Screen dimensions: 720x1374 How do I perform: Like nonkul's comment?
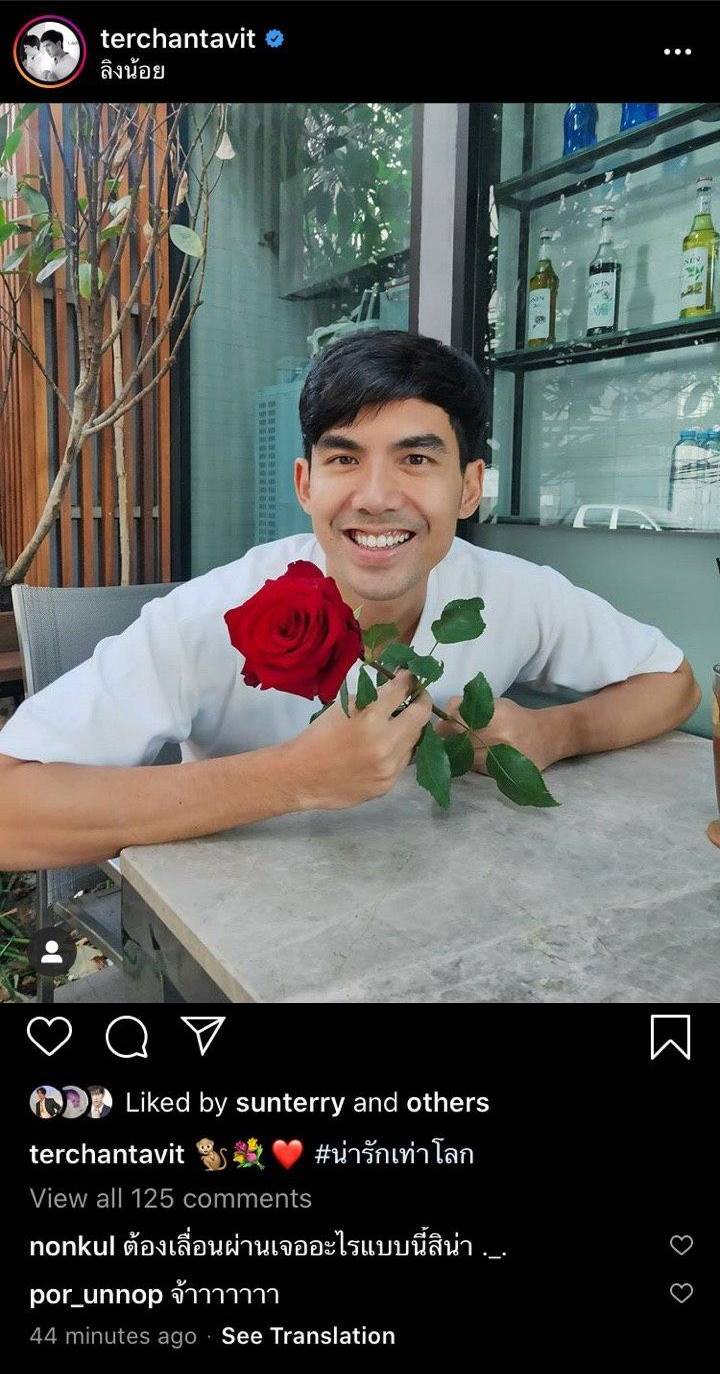681,1245
